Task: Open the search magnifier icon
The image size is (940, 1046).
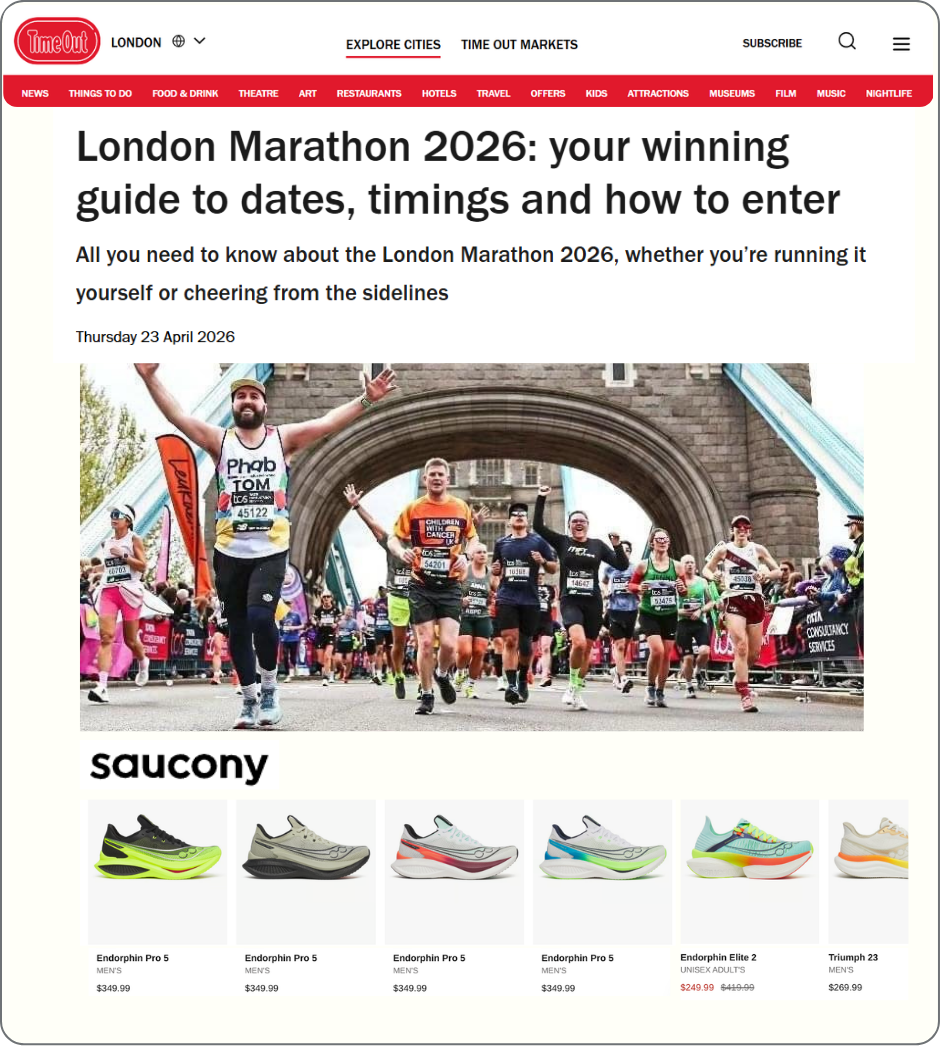Action: [847, 41]
